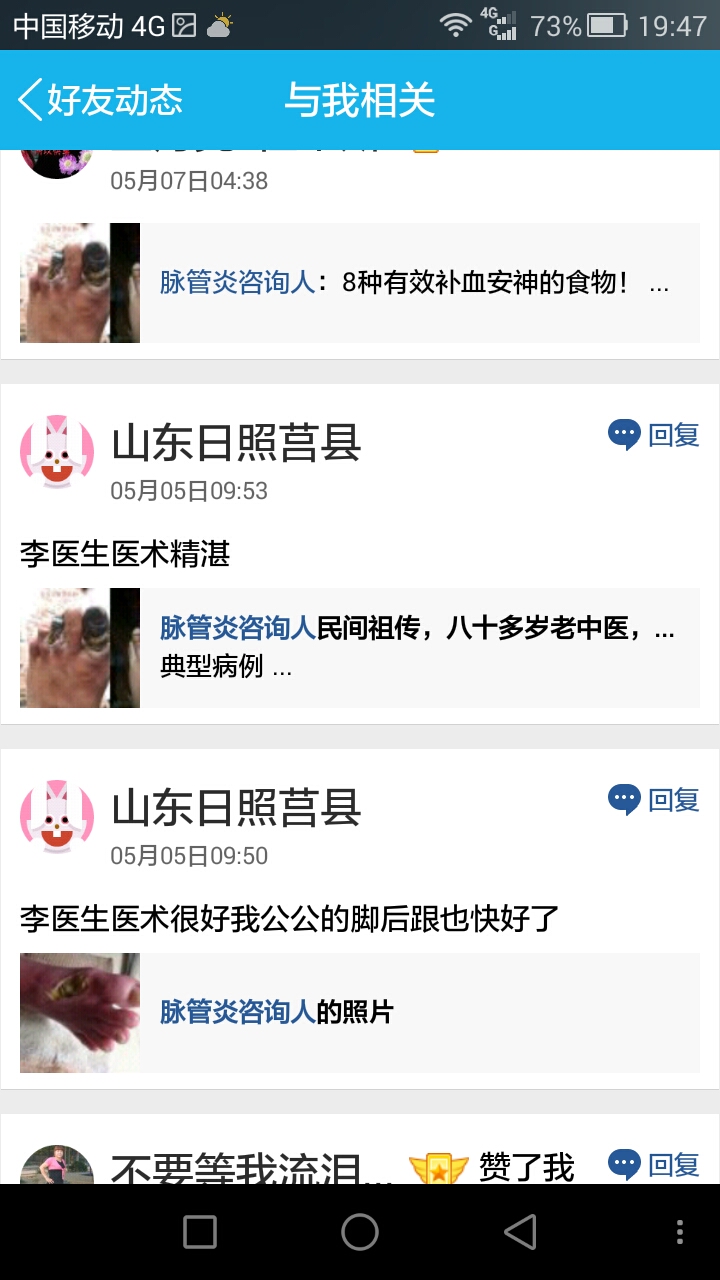Open the 脉管炎咨询人的照片 post
This screenshot has height=1280, width=720.
pos(360,1013)
